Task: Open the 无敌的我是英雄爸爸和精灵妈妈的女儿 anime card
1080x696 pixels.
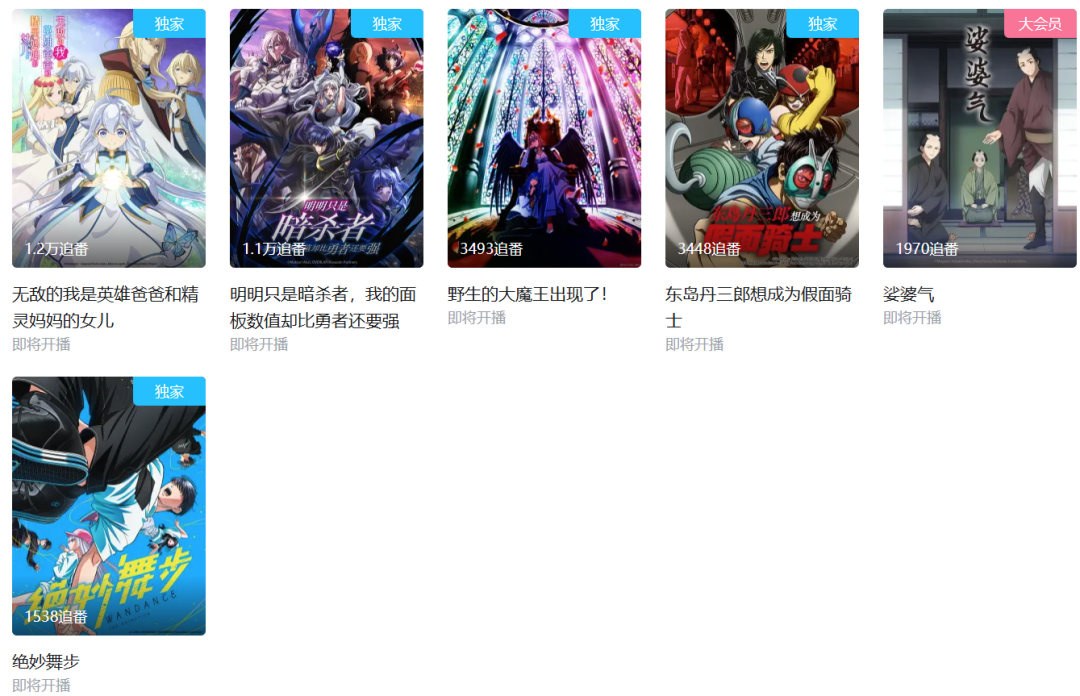Action: click(108, 138)
